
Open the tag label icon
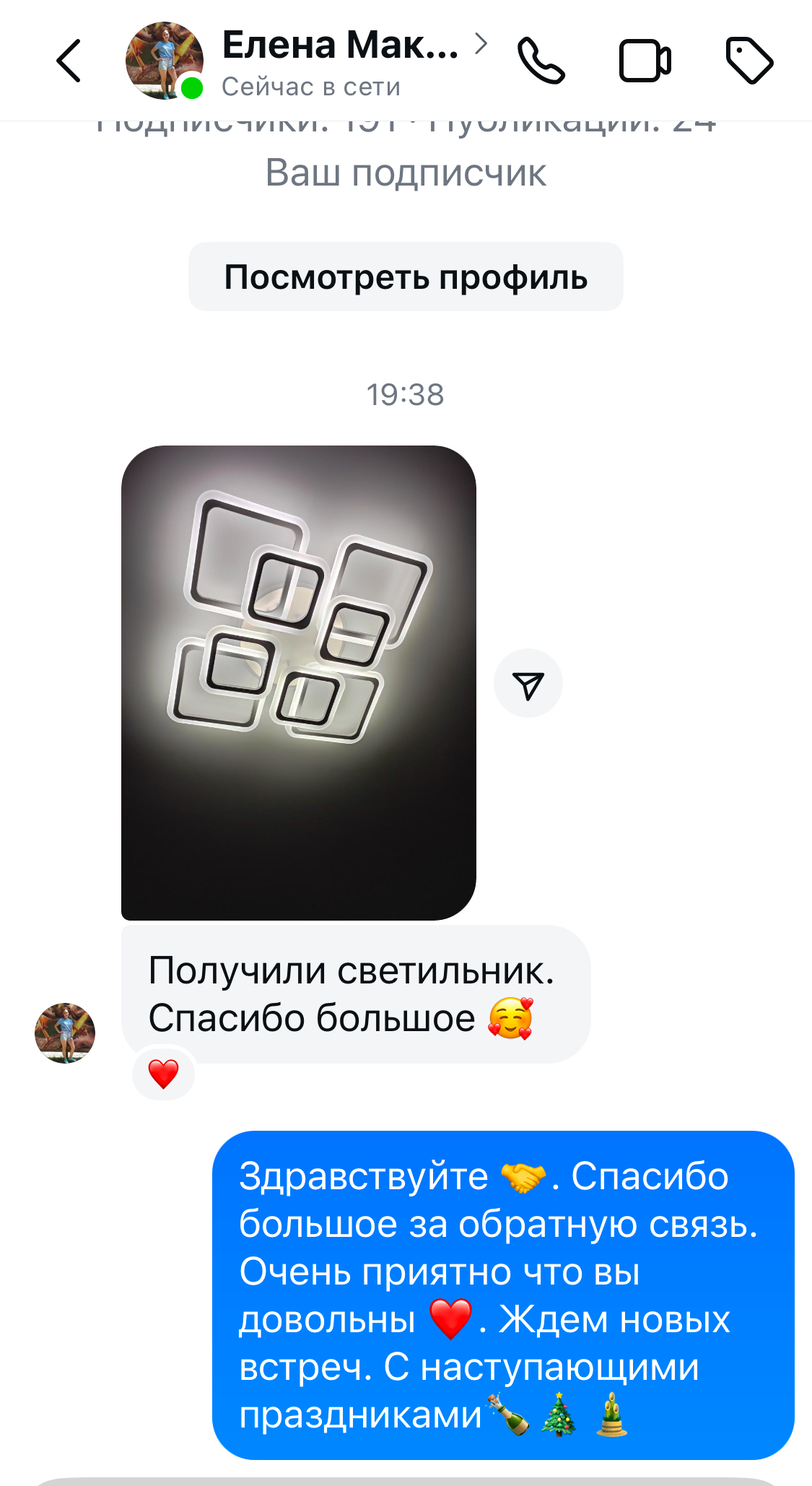point(749,61)
